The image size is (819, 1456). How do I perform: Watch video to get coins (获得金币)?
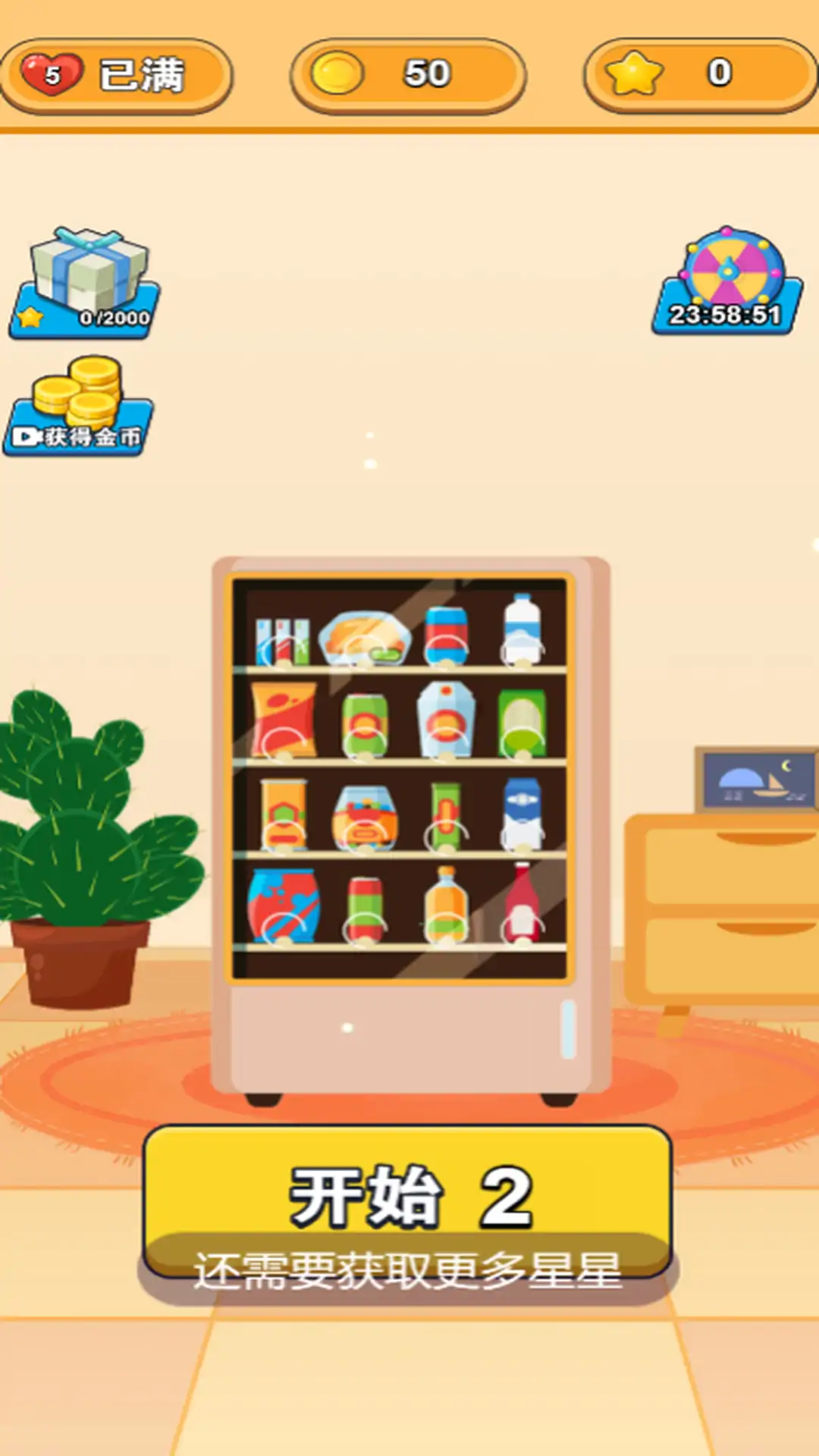pos(78,407)
